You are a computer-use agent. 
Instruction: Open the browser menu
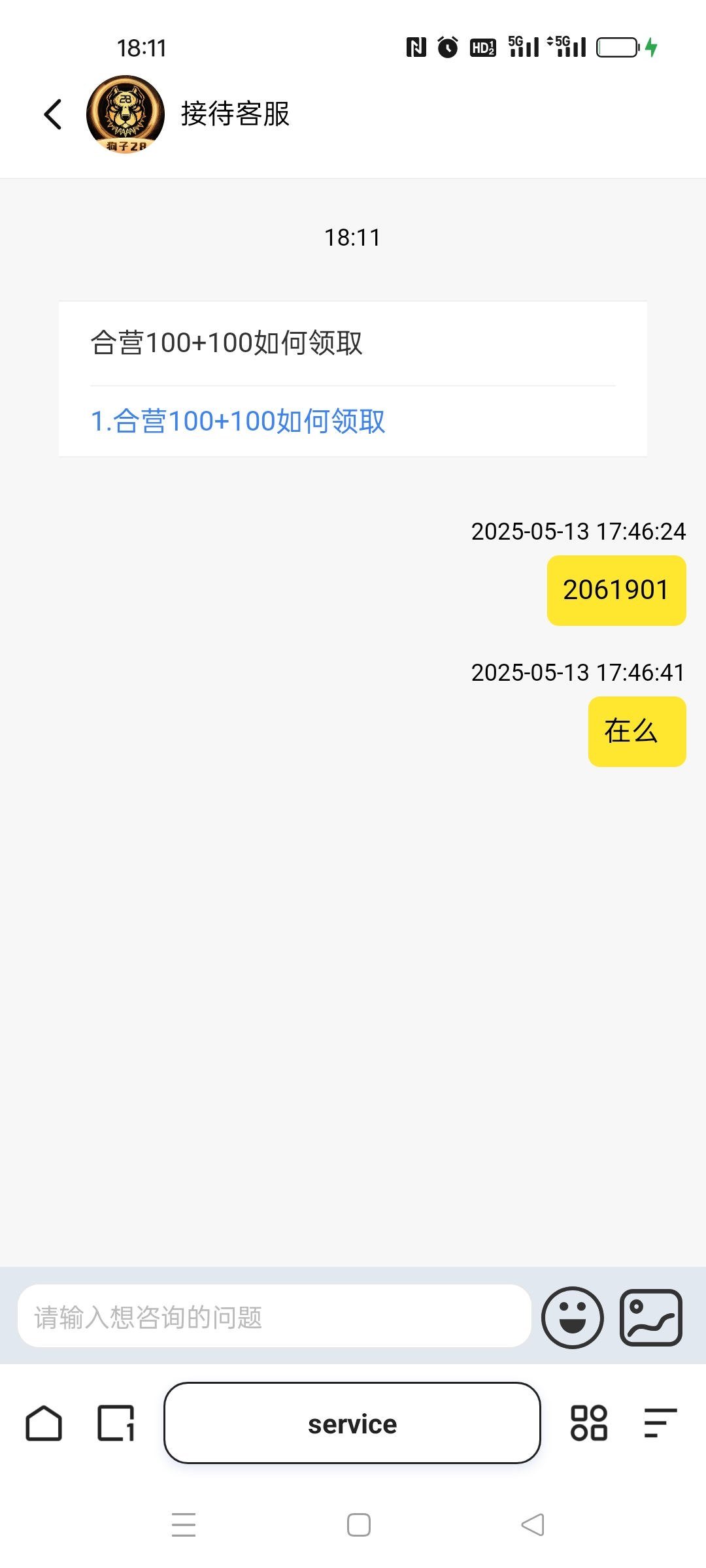pos(660,1423)
